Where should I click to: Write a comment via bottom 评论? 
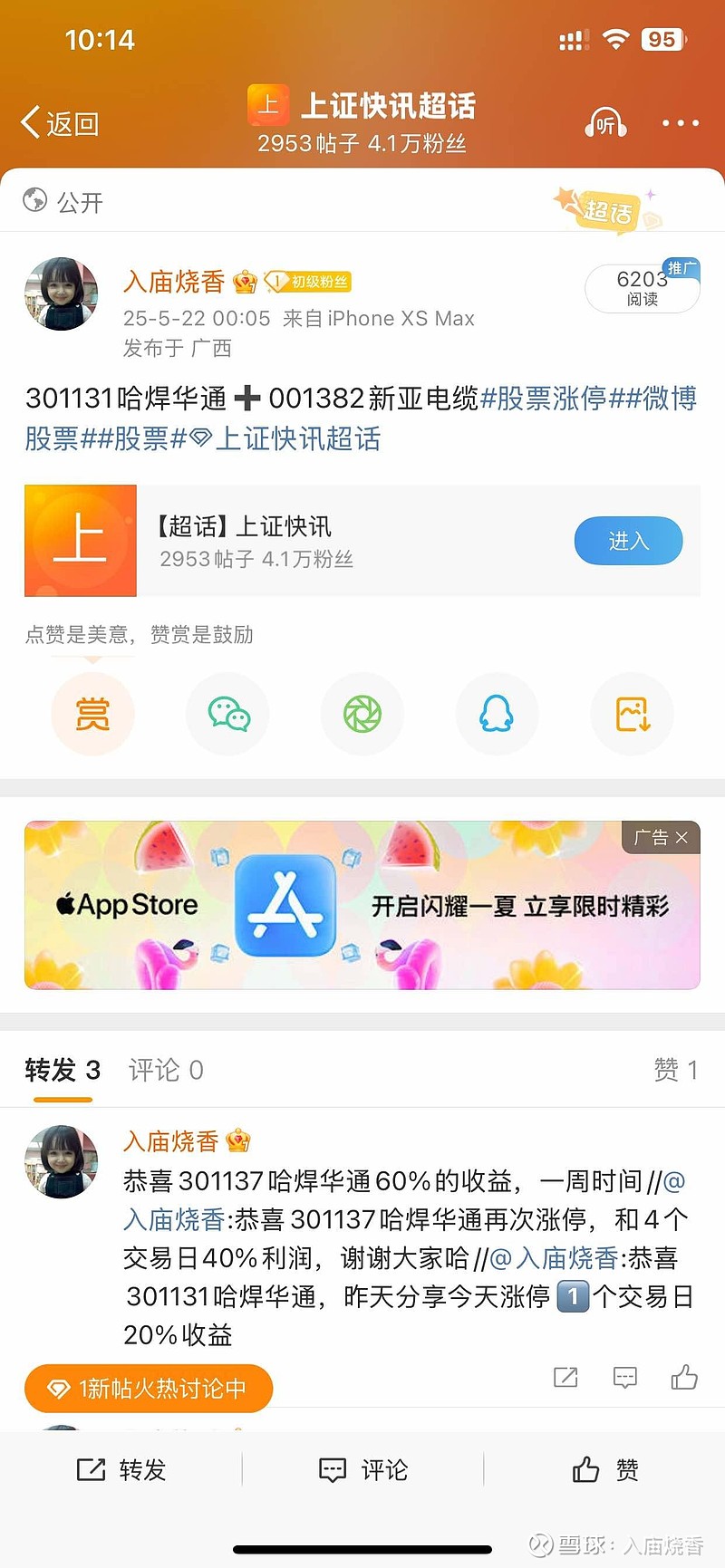click(x=363, y=1469)
